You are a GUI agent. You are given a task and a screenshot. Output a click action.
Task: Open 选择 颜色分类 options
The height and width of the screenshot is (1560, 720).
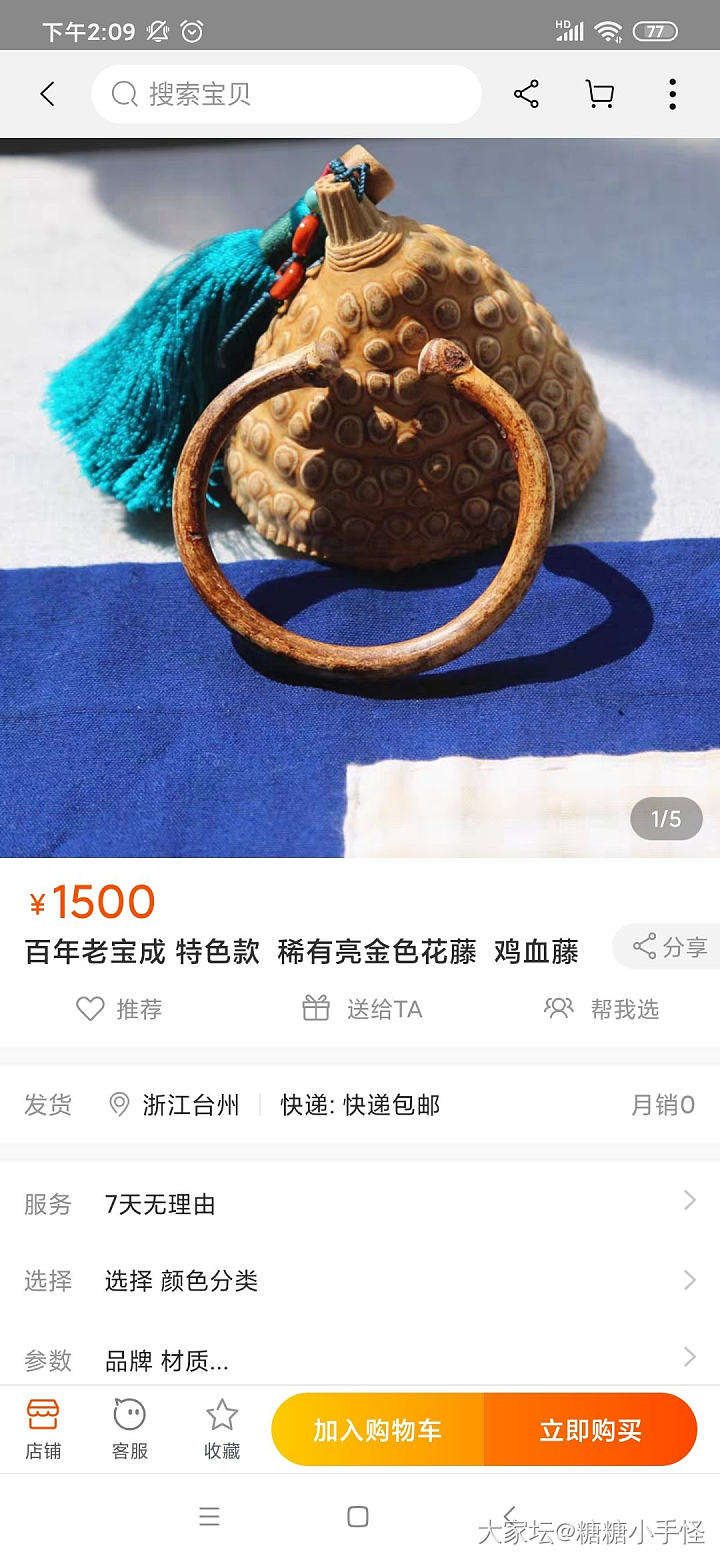pyautogui.click(x=360, y=1280)
